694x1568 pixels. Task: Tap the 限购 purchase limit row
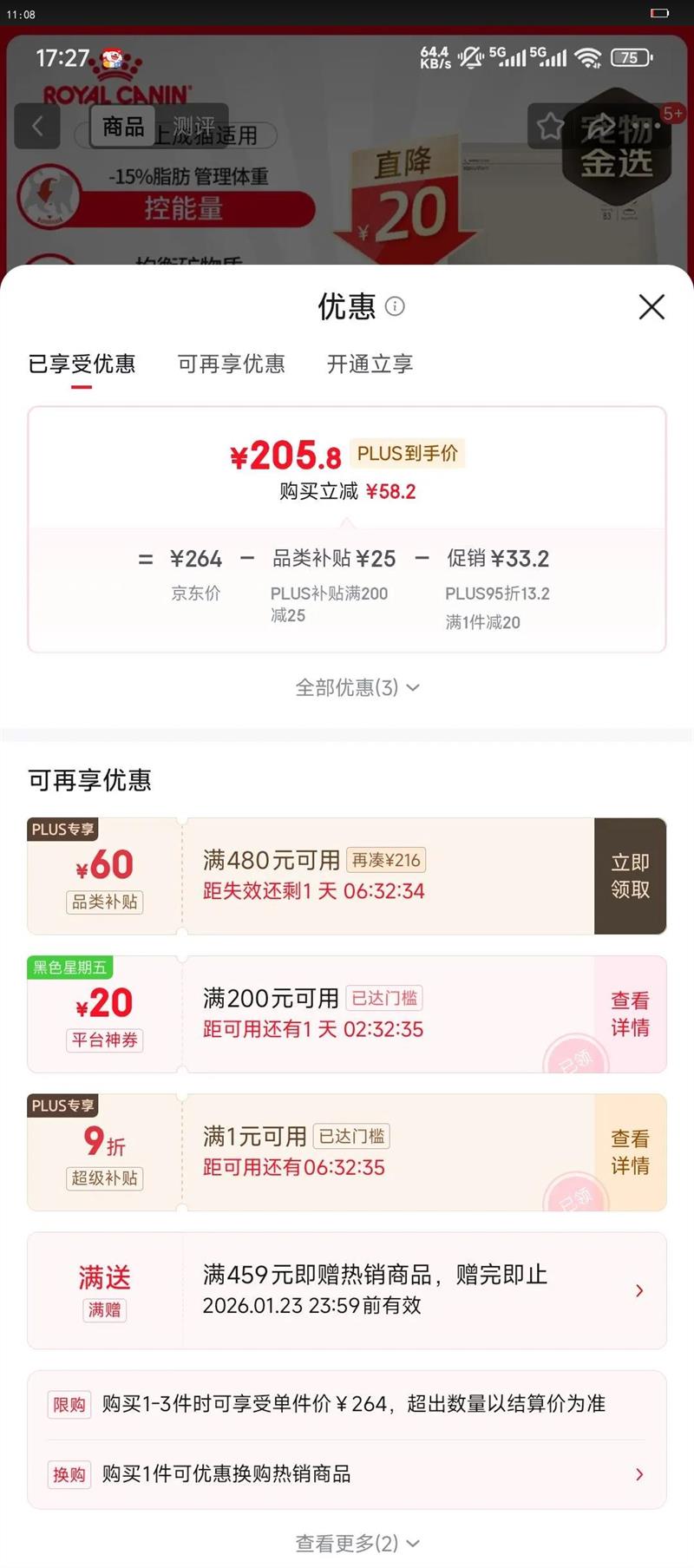(x=347, y=1404)
